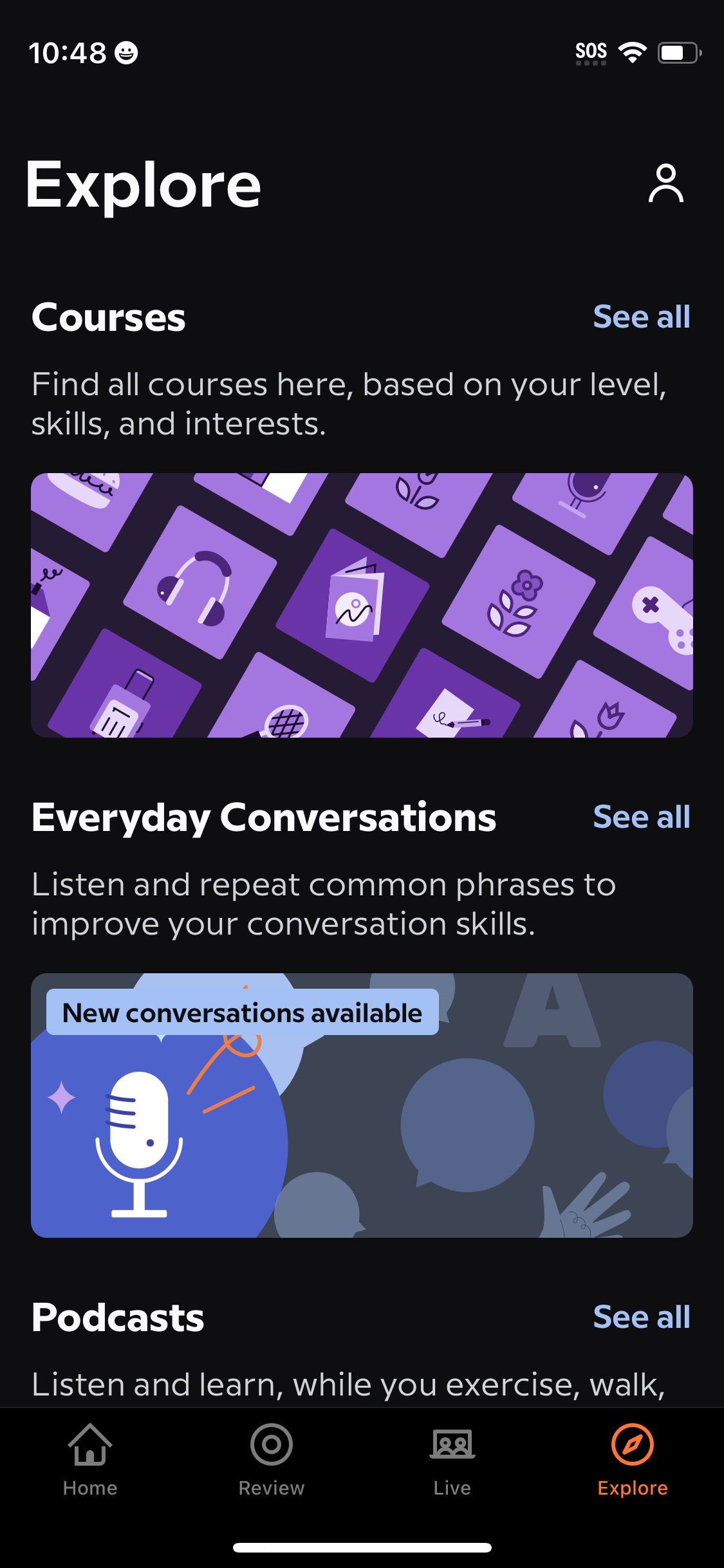Tap the home indicator bar at screen bottom
The width and height of the screenshot is (724, 1568).
[x=362, y=1547]
